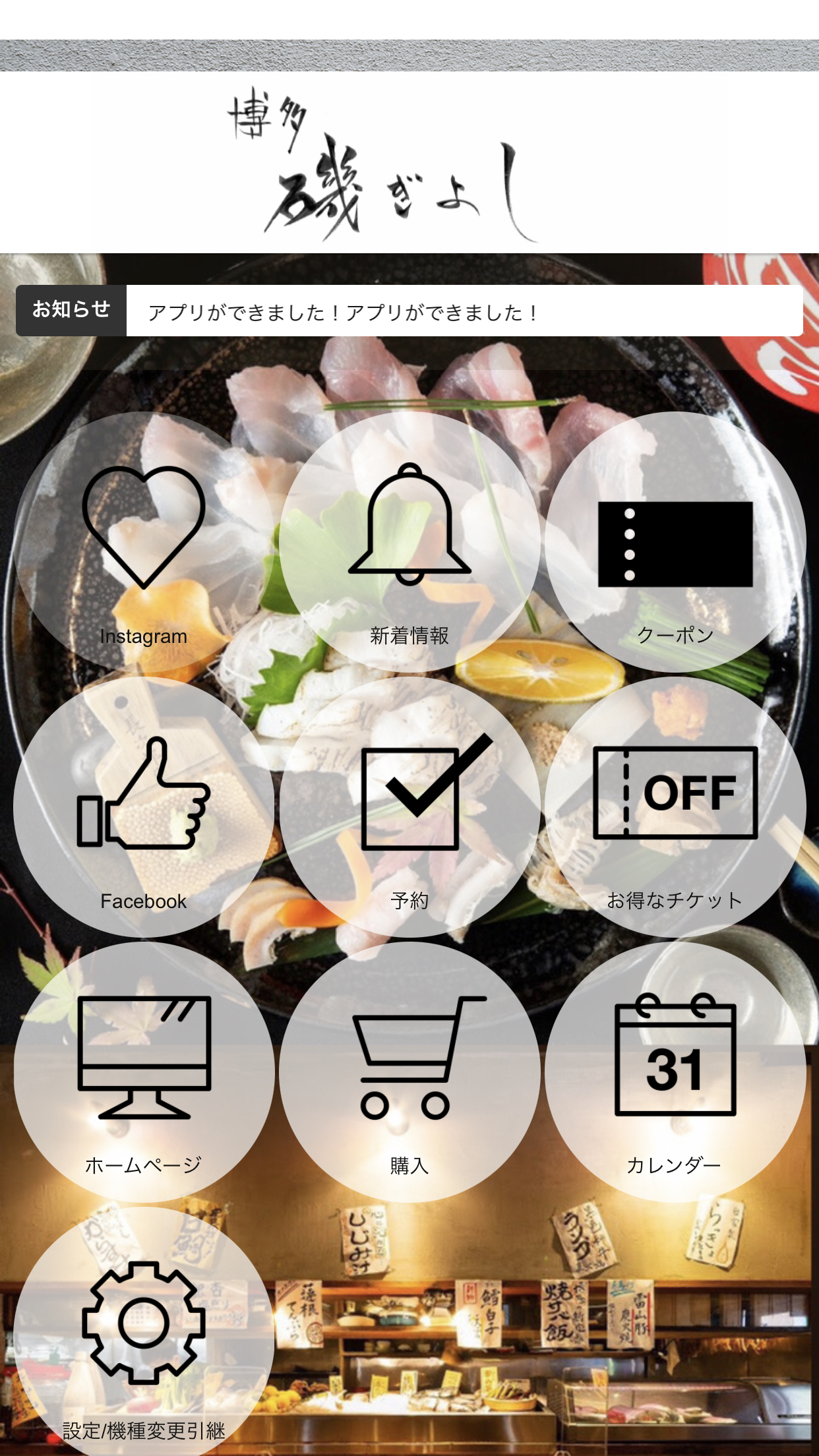Open 予約 reservation button
This screenshot has width=819, height=1456.
(409, 807)
